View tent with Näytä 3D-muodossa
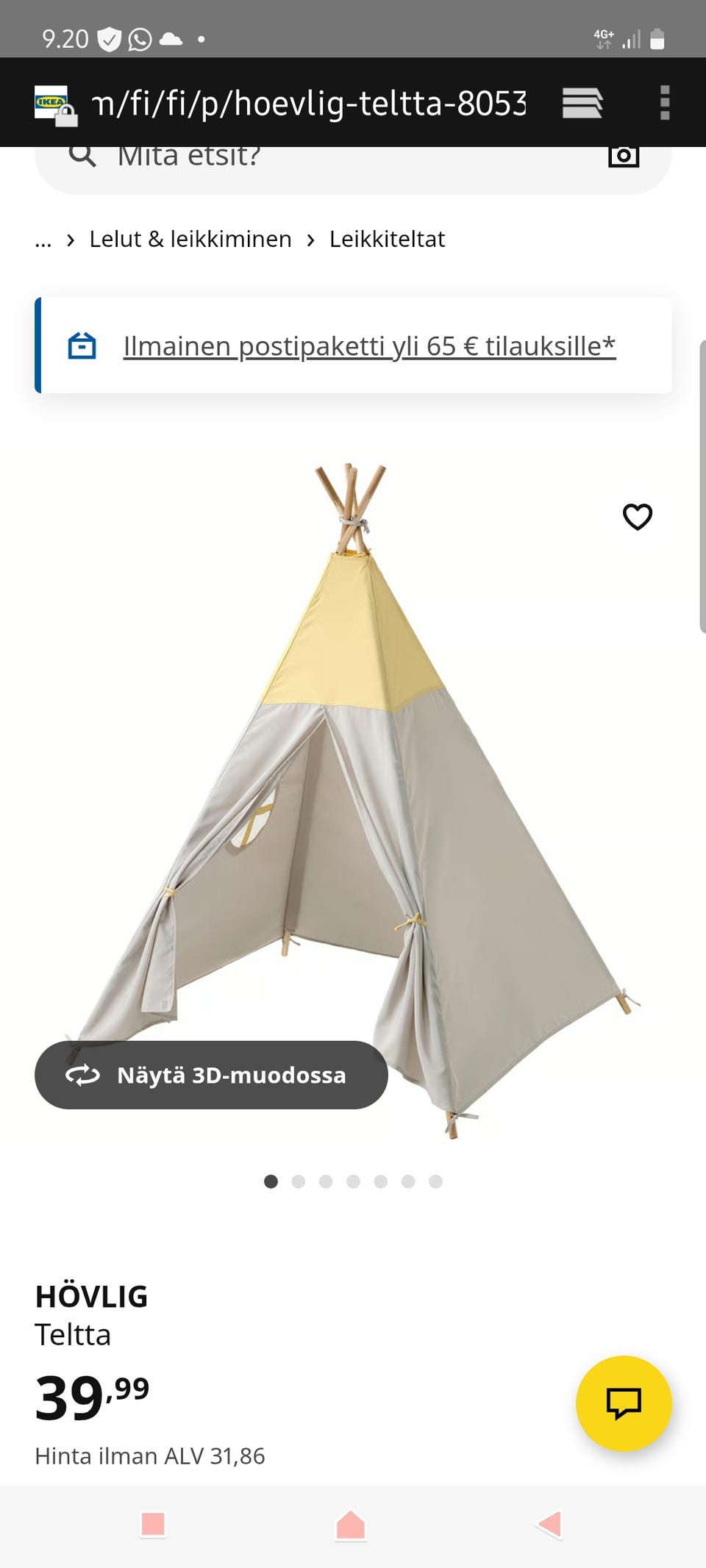Image resolution: width=706 pixels, height=1568 pixels. click(x=211, y=1075)
